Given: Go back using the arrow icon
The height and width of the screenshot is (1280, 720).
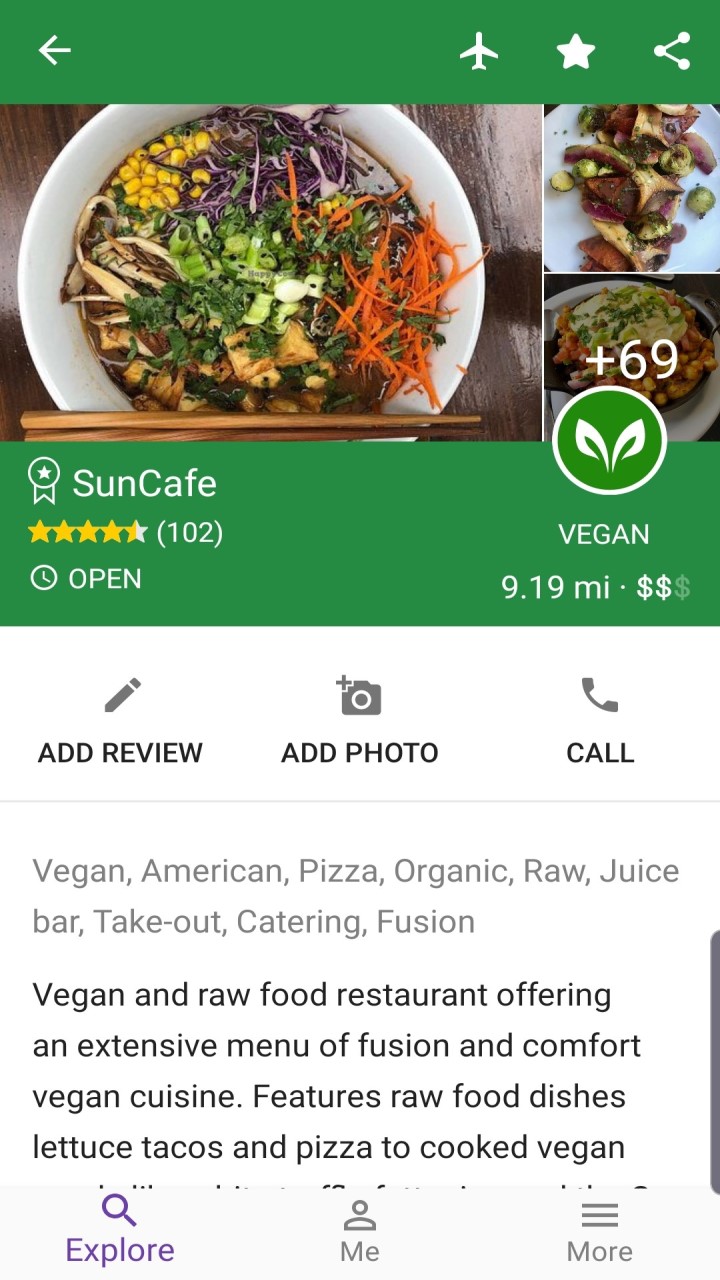Looking at the screenshot, I should tap(54, 50).
